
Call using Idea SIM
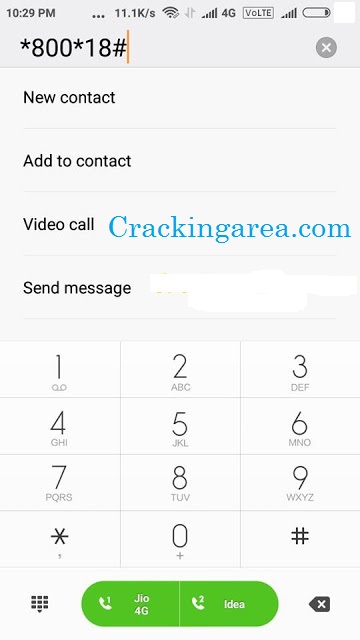pos(229,604)
